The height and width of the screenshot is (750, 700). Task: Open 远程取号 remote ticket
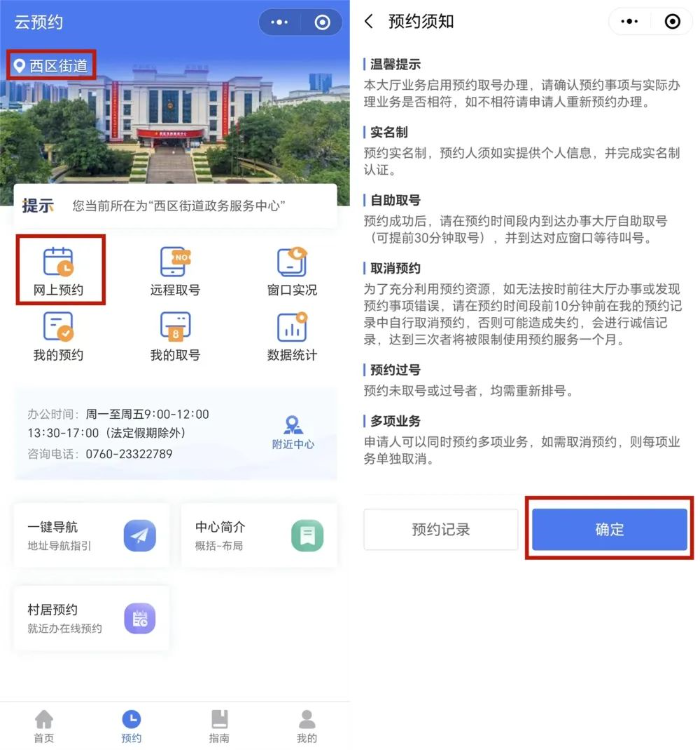175,272
